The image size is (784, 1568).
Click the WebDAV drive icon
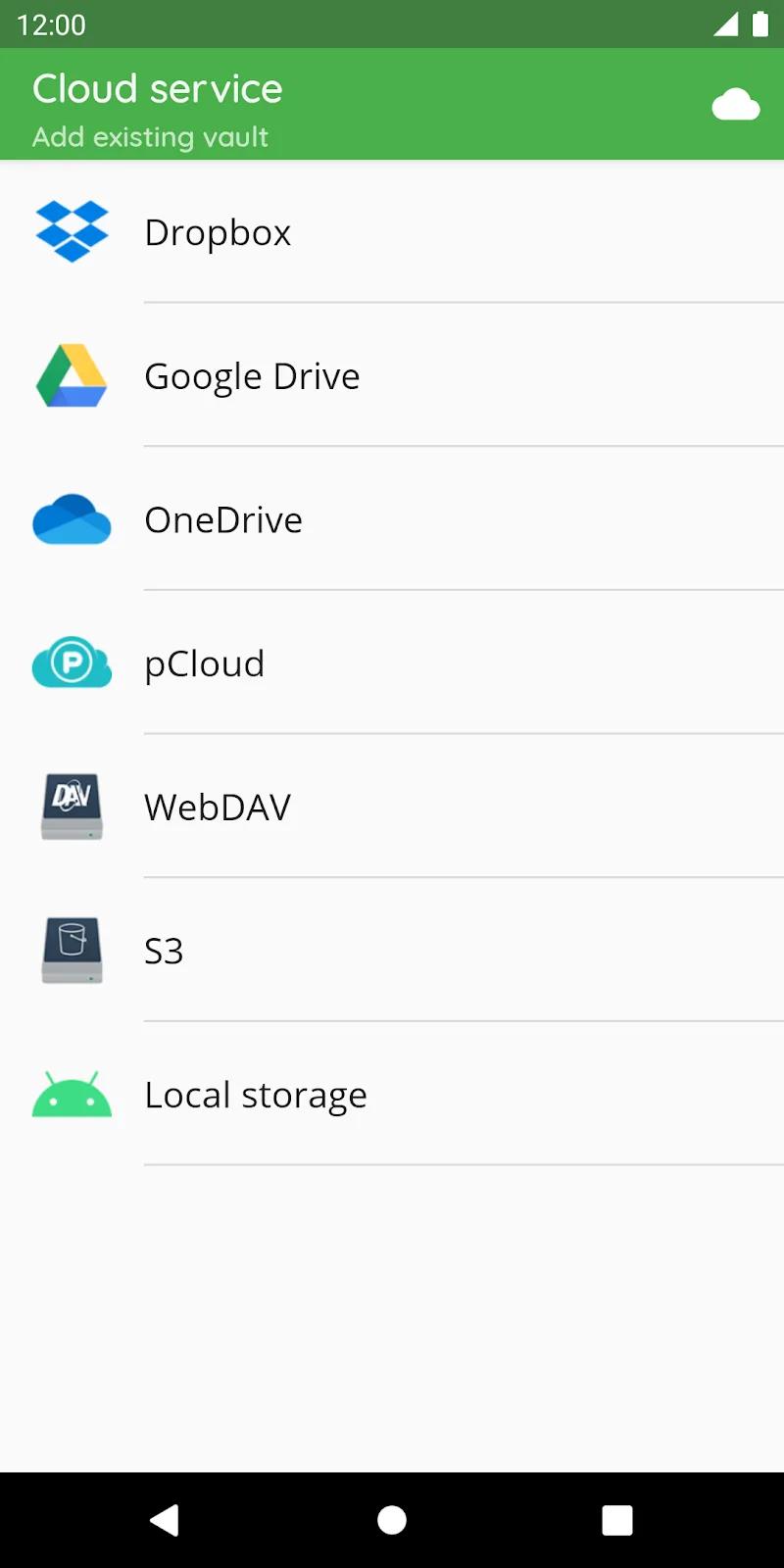72,807
